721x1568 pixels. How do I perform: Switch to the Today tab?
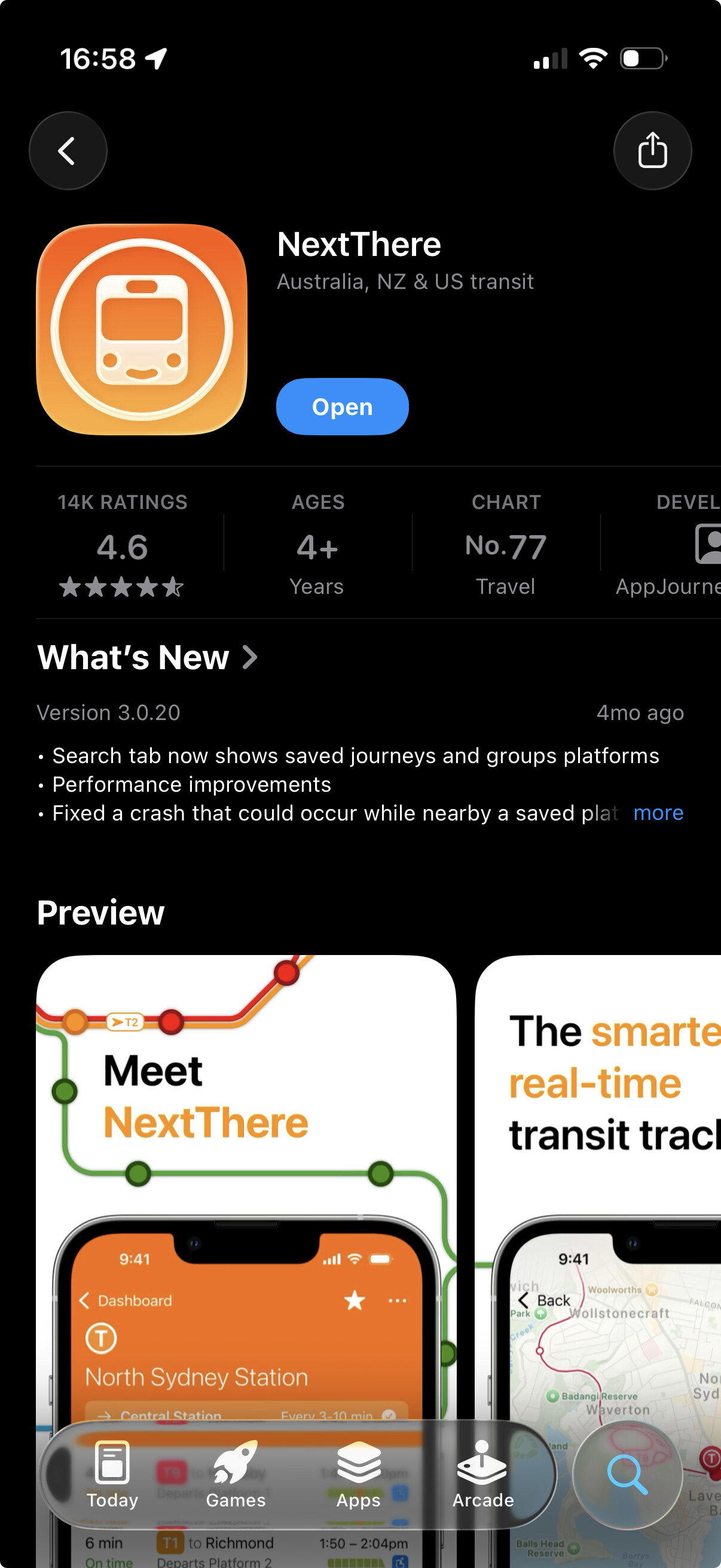click(112, 1475)
